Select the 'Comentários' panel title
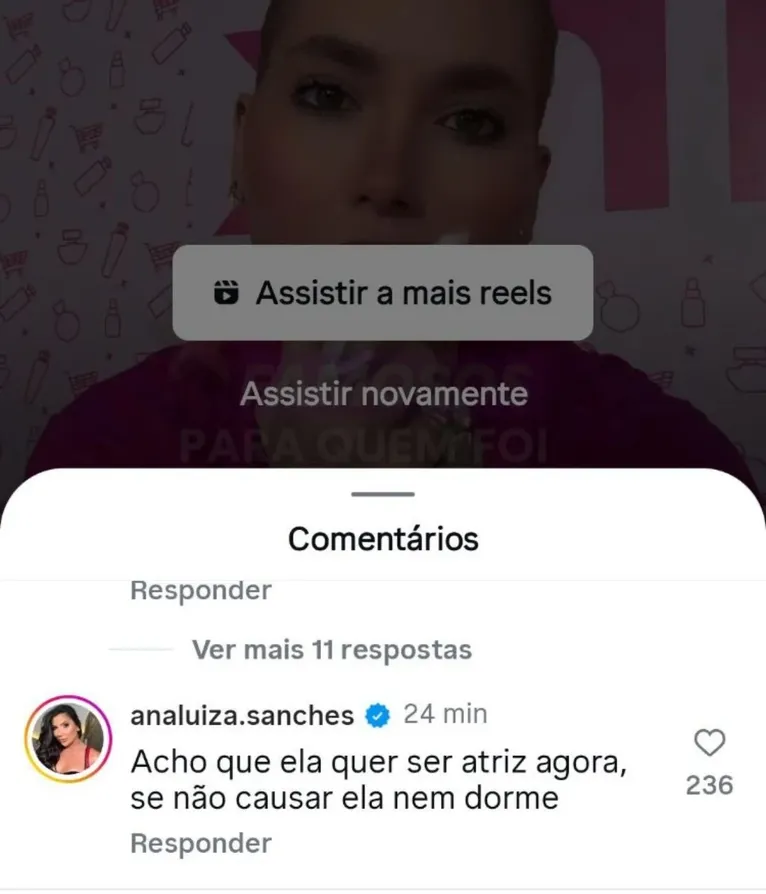The image size is (766, 894). [383, 538]
